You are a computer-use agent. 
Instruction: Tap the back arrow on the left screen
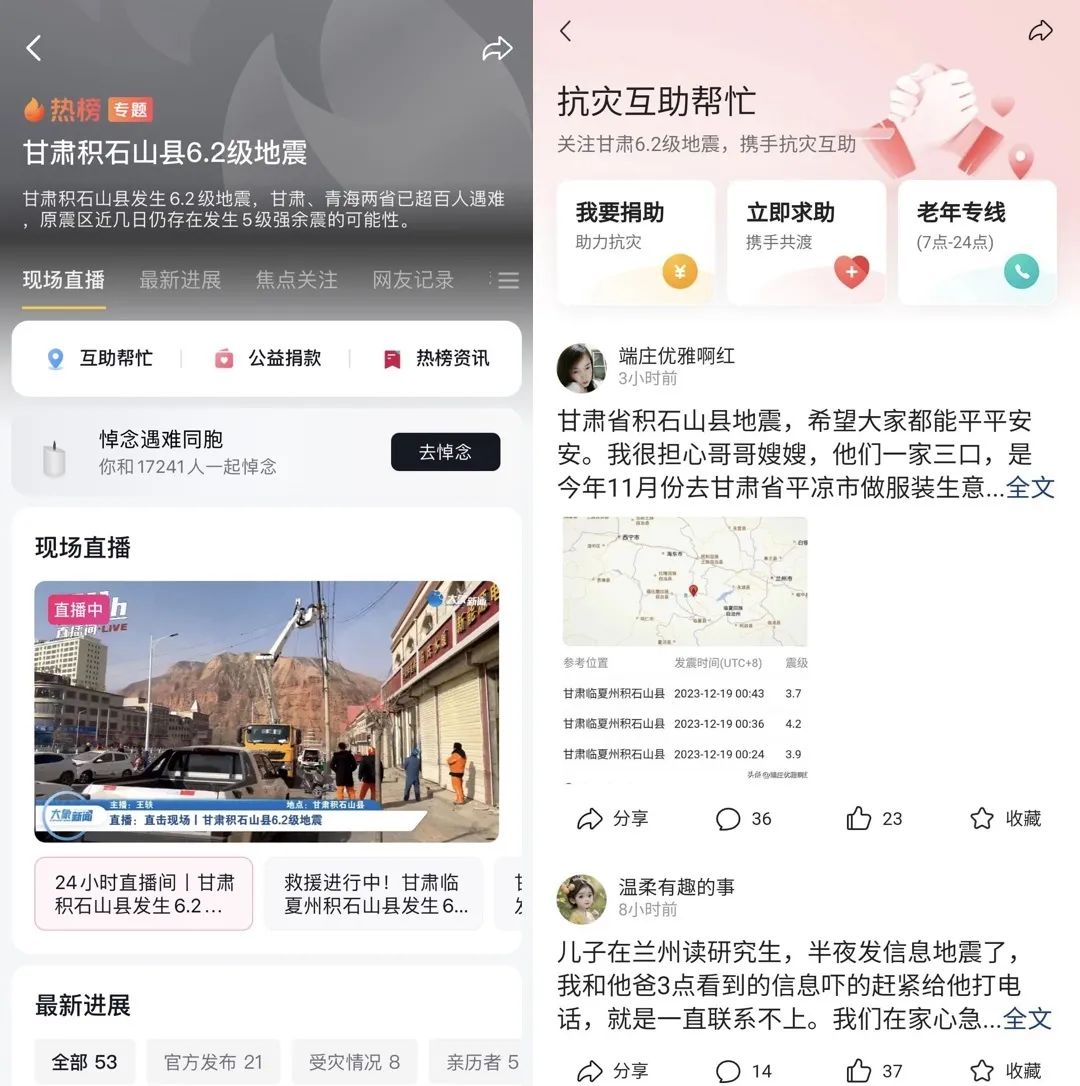(x=32, y=48)
